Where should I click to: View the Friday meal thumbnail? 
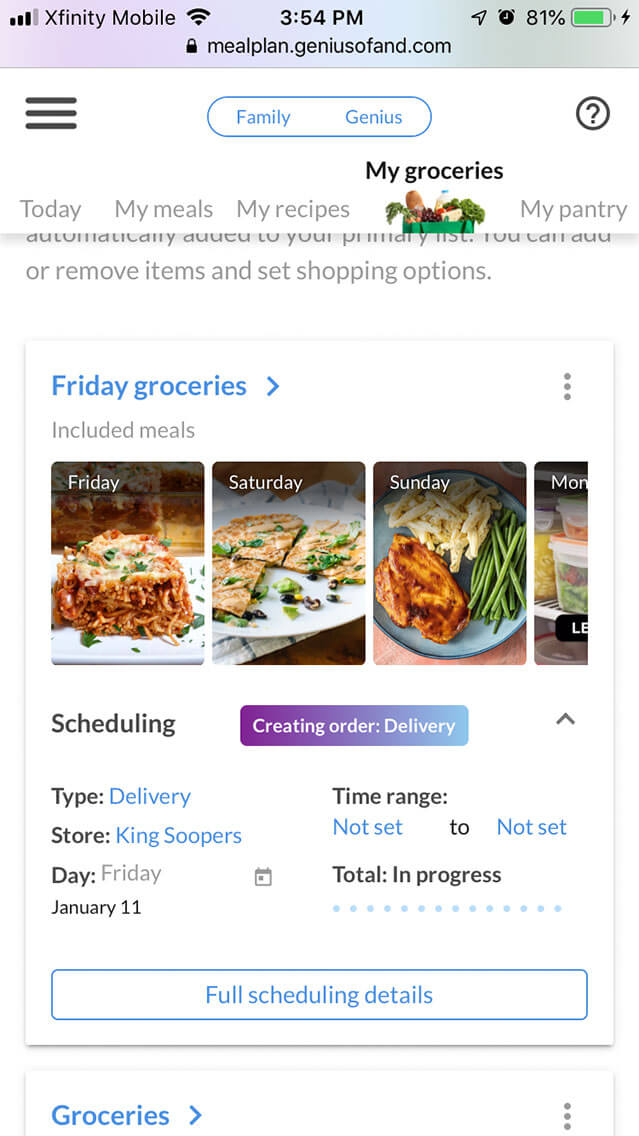point(128,563)
